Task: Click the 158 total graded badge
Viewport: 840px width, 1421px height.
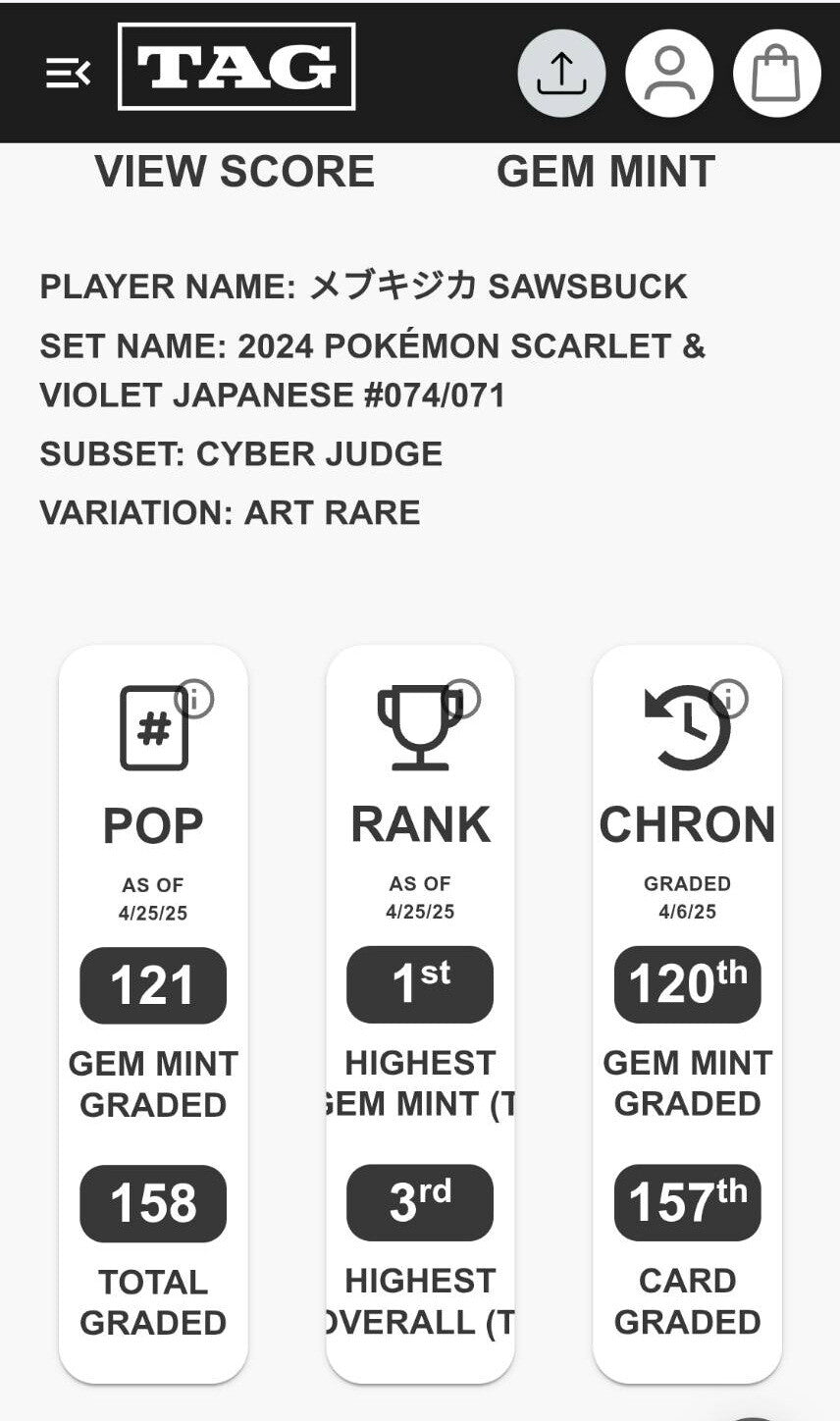Action: 152,1203
